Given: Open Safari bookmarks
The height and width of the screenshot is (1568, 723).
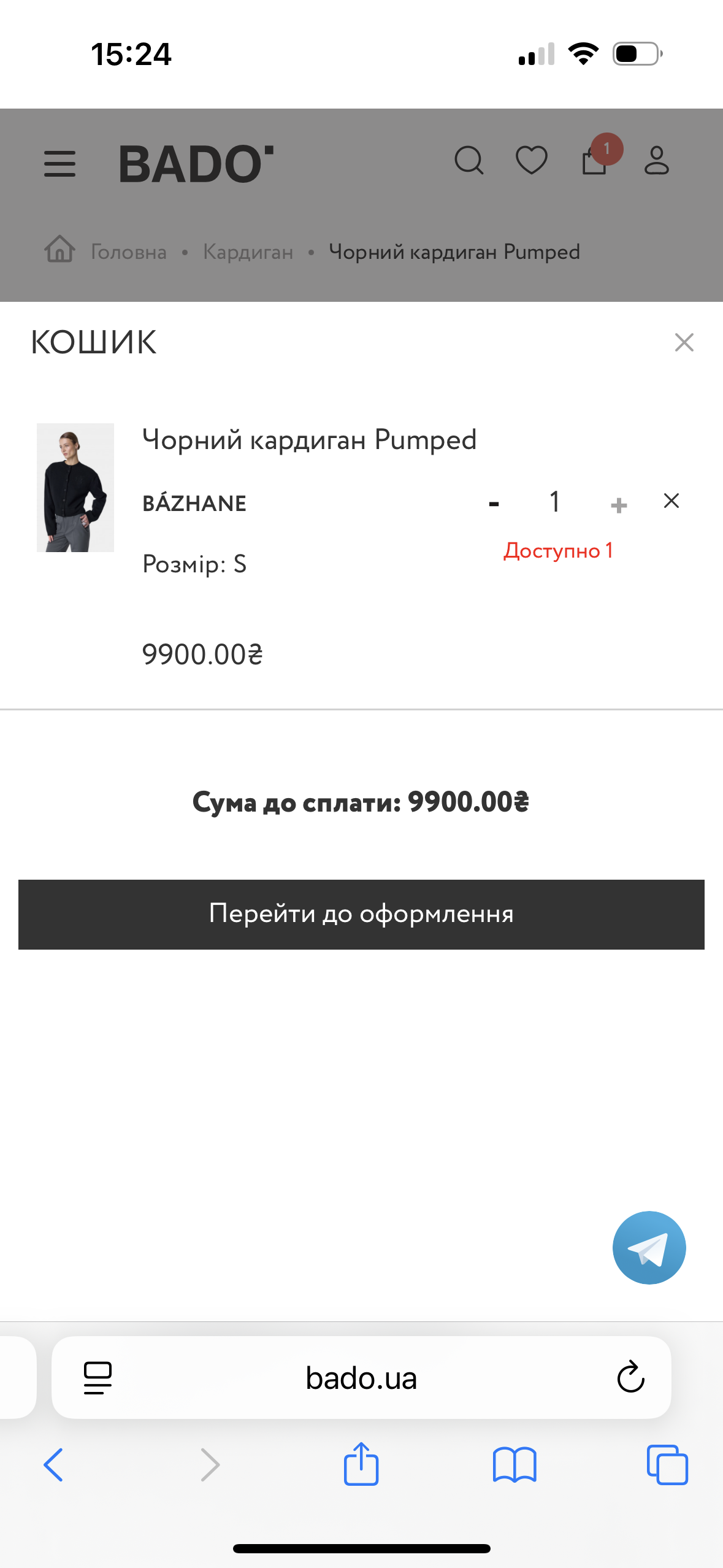Looking at the screenshot, I should [515, 1465].
